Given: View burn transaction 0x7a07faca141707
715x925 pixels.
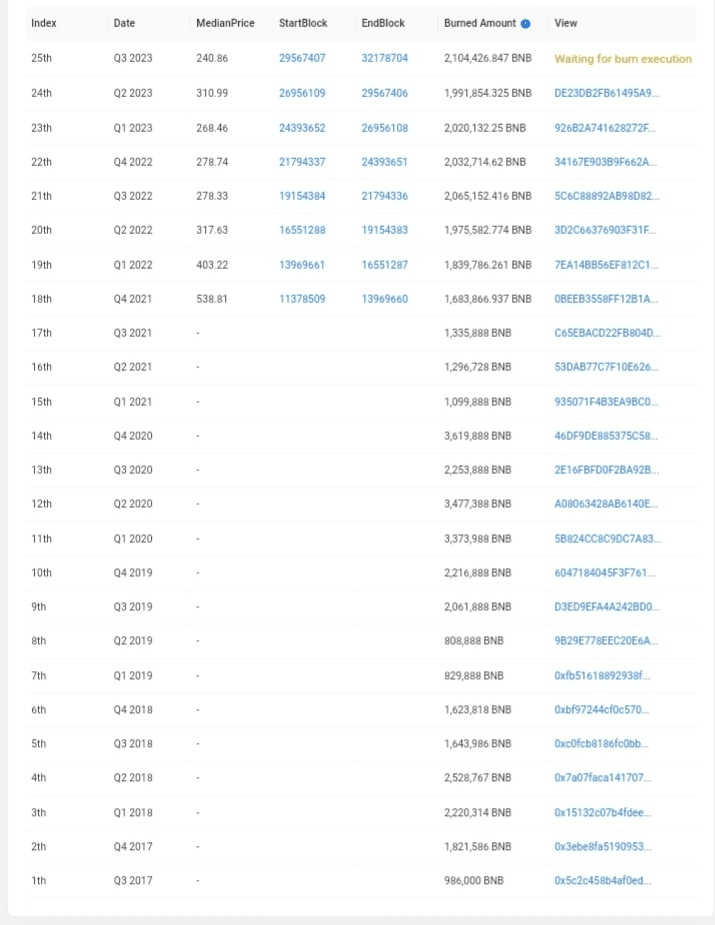Looking at the screenshot, I should (602, 778).
